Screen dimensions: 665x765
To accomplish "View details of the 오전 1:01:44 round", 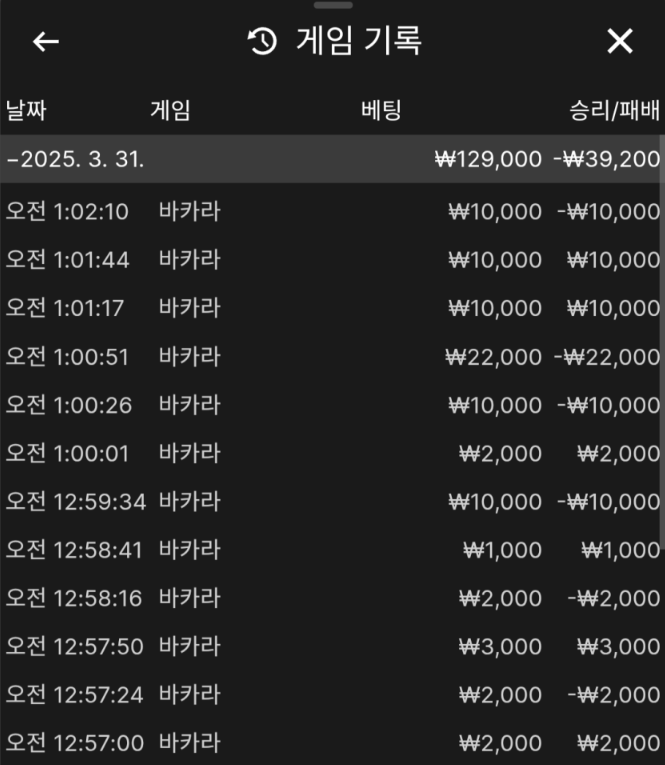I will tap(332, 260).
